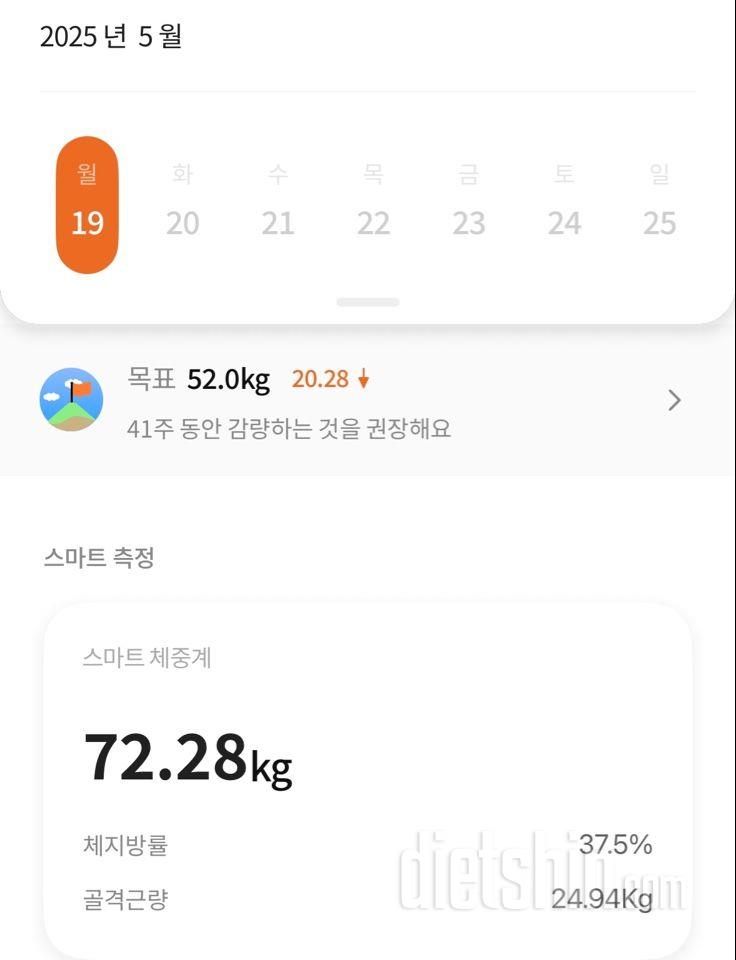The height and width of the screenshot is (960, 736).
Task: Tap the 2025년 5월 month title
Action: tap(111, 37)
